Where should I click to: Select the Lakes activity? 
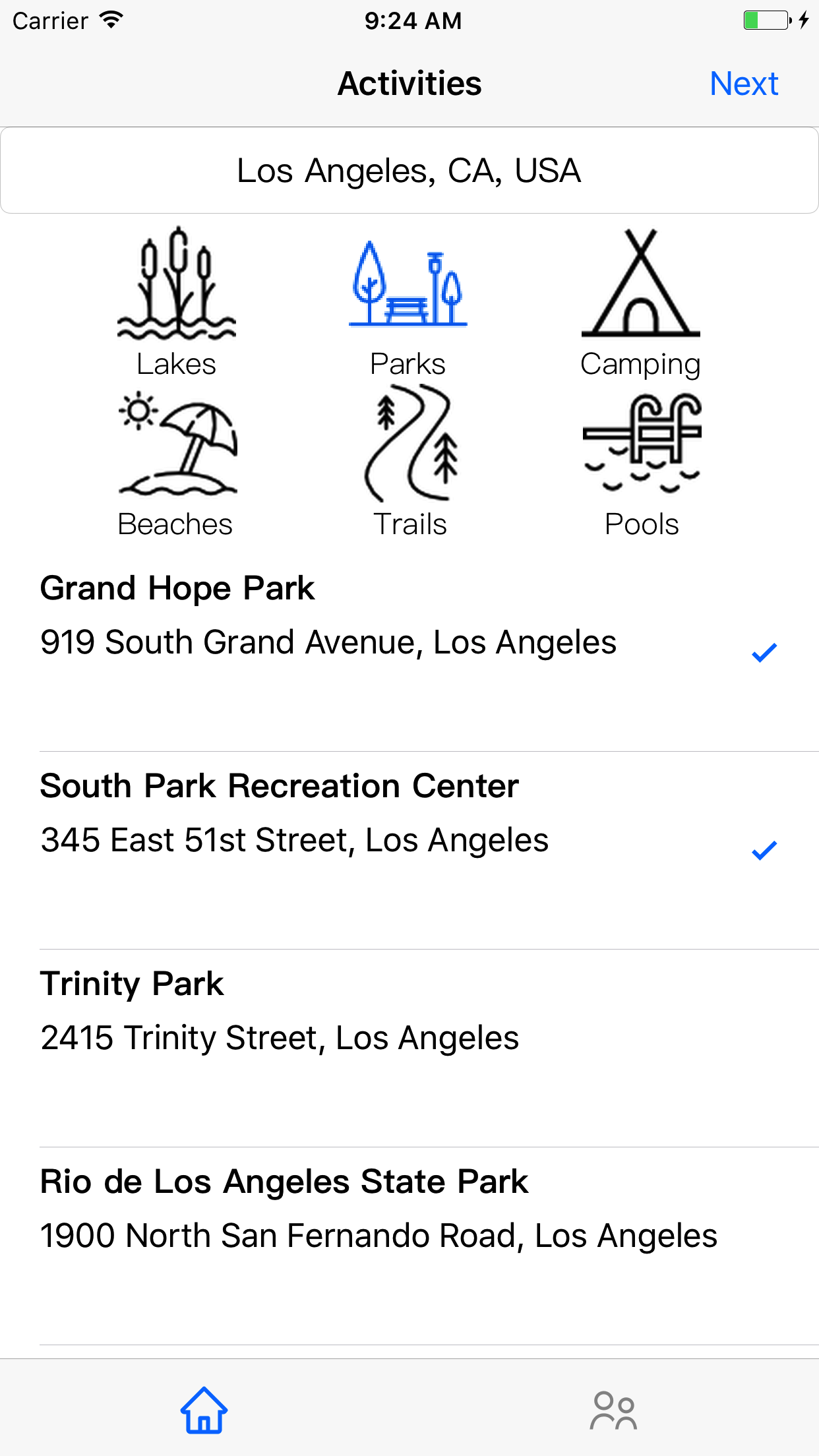click(177, 303)
